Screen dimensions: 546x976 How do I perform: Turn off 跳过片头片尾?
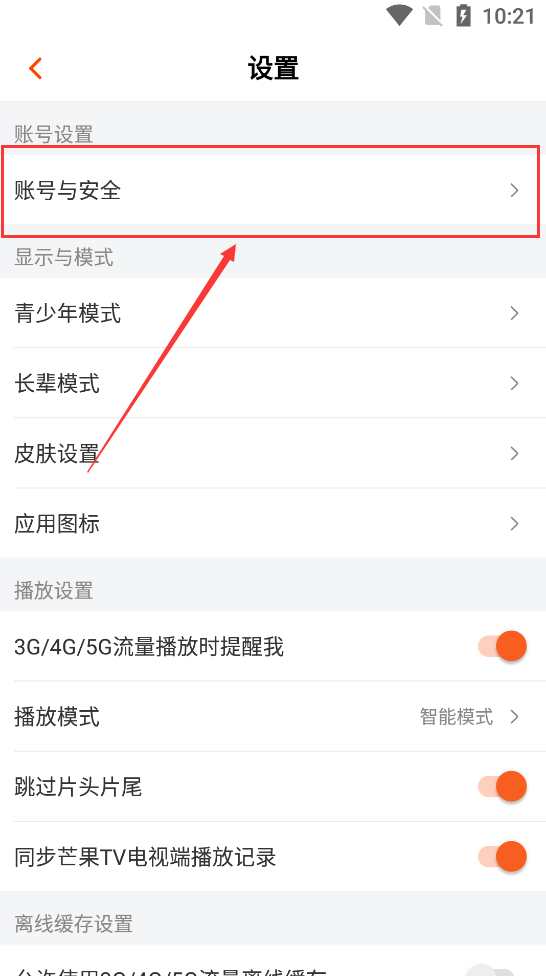[502, 787]
